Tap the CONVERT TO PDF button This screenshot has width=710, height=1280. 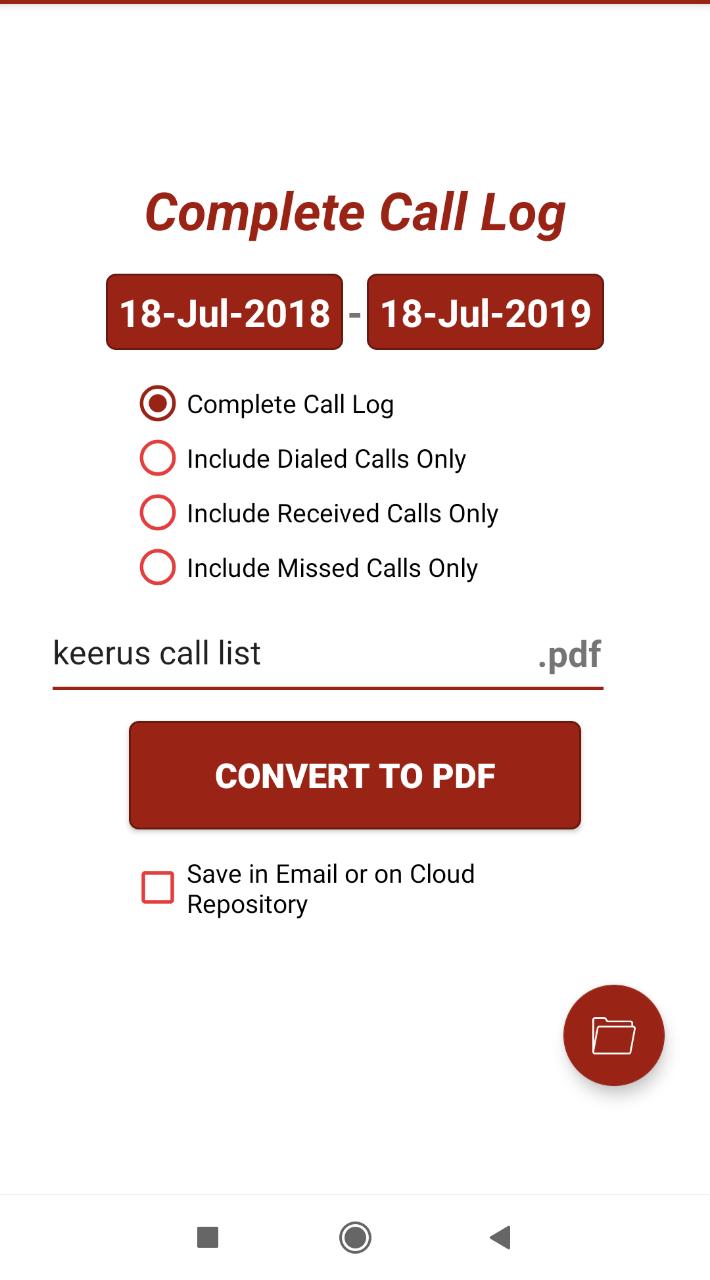(355, 776)
